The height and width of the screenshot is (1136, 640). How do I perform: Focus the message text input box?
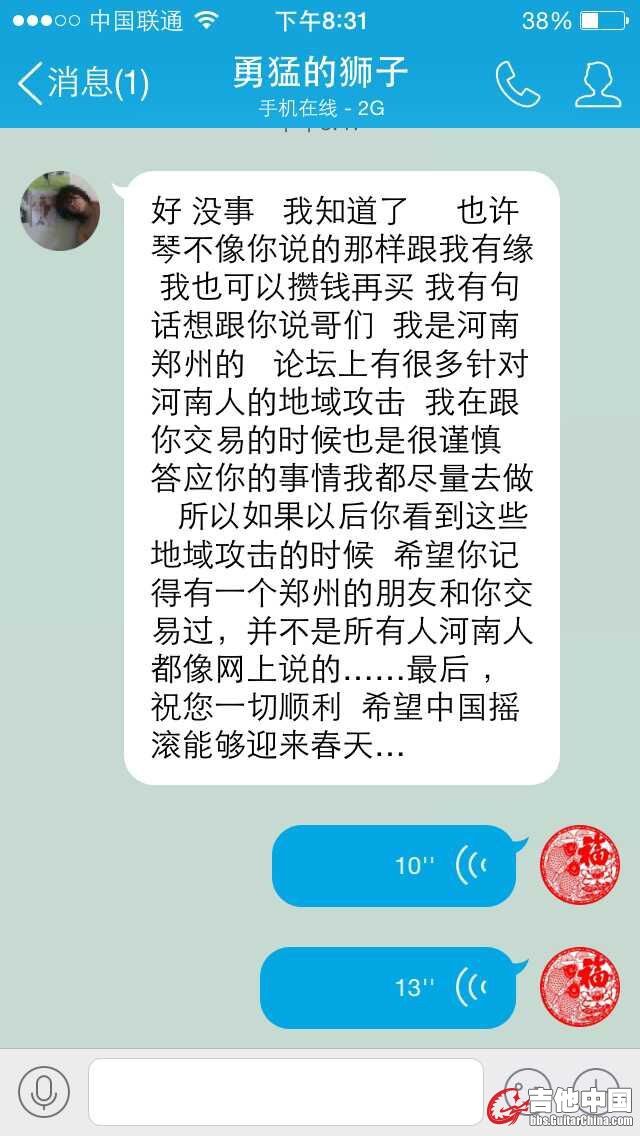[285, 1091]
